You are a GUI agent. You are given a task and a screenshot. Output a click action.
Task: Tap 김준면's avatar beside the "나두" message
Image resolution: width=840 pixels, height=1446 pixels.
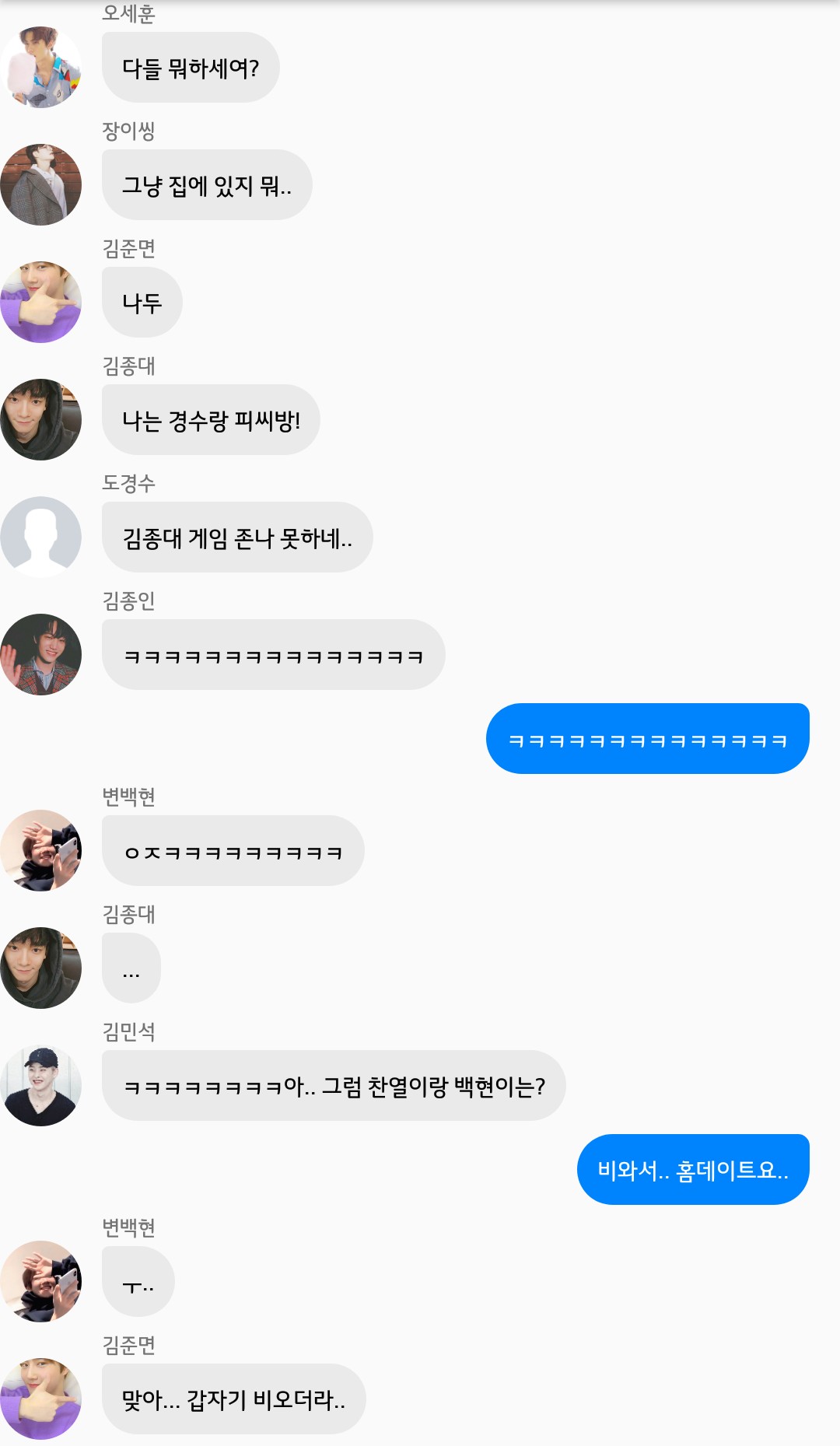point(41,303)
